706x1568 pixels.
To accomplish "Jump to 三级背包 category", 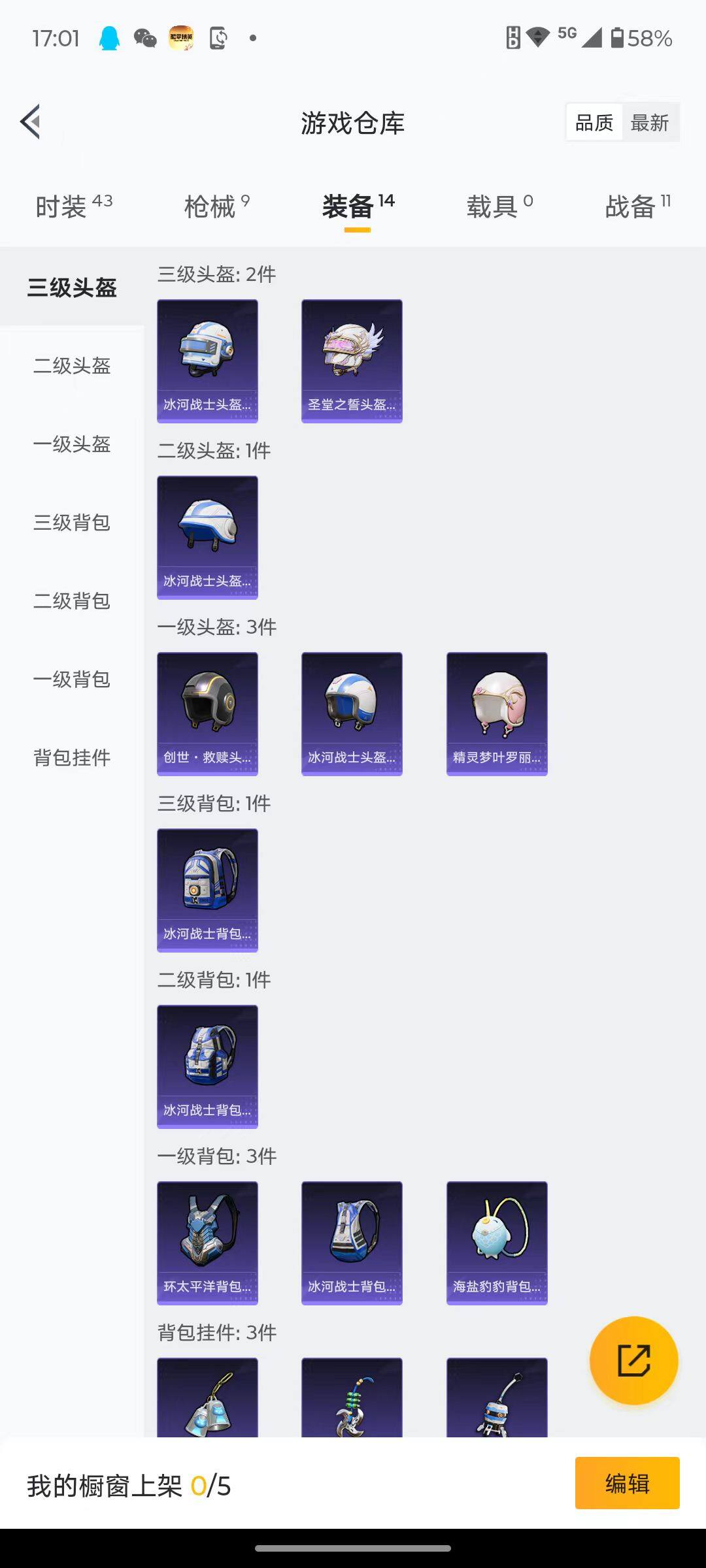I will click(x=72, y=523).
